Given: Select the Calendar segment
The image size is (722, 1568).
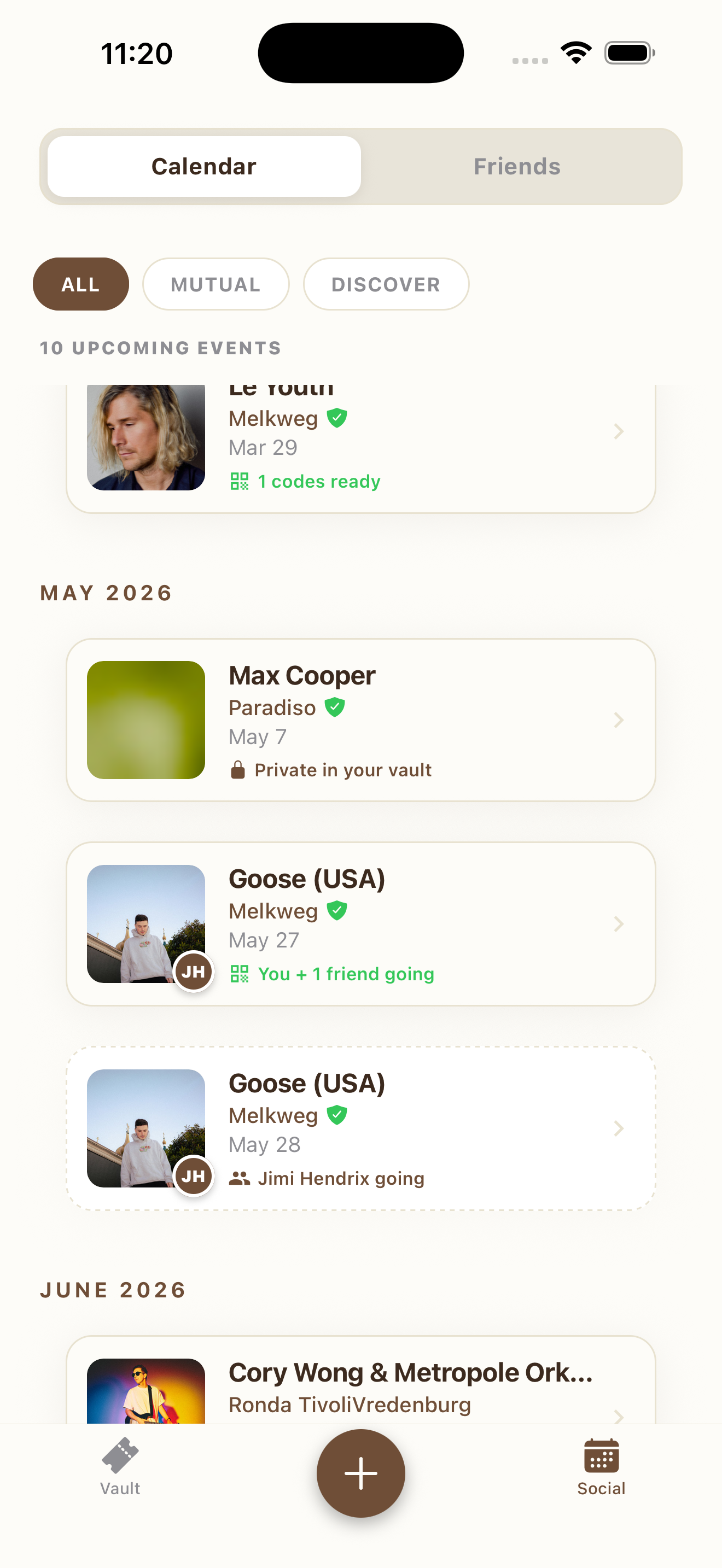Looking at the screenshot, I should pos(204,166).
